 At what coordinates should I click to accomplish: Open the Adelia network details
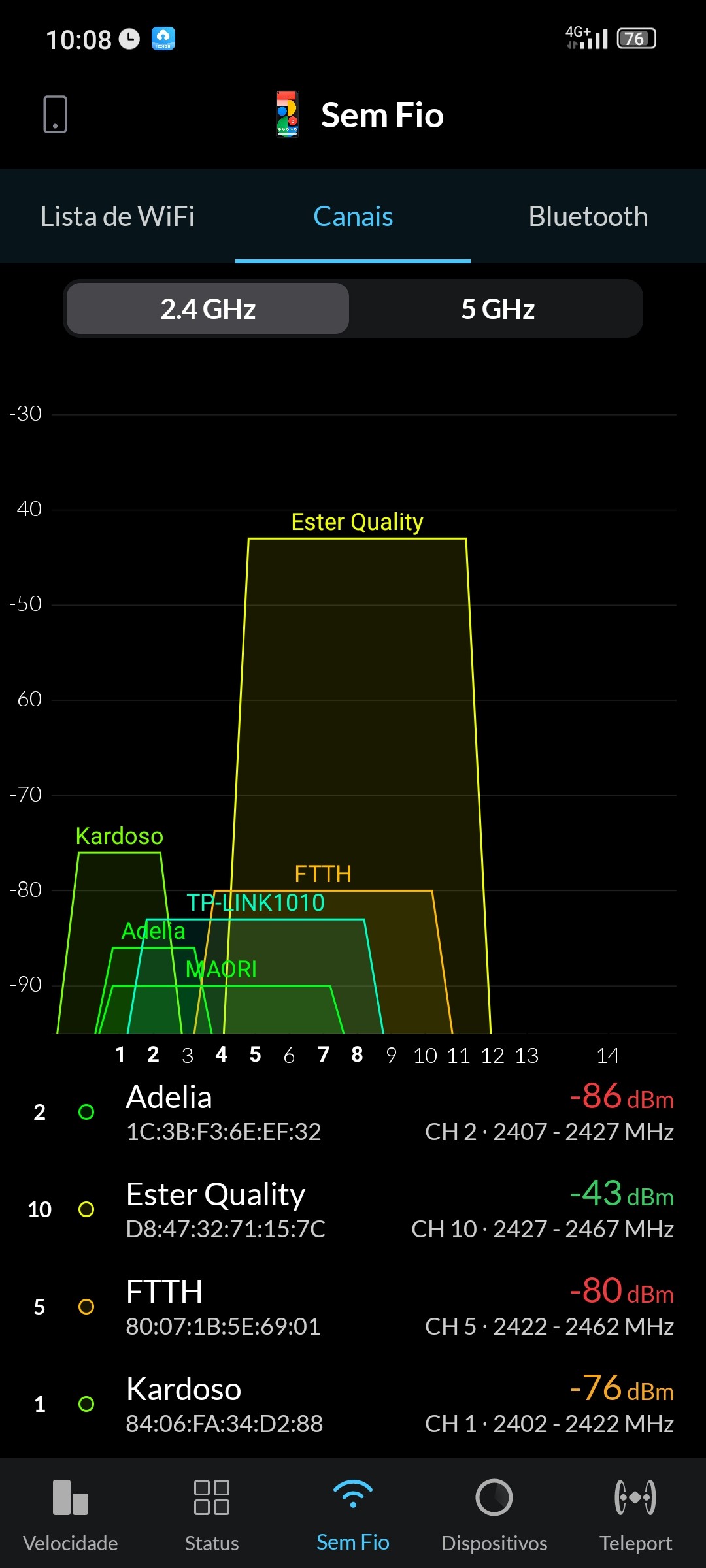pos(353,1113)
